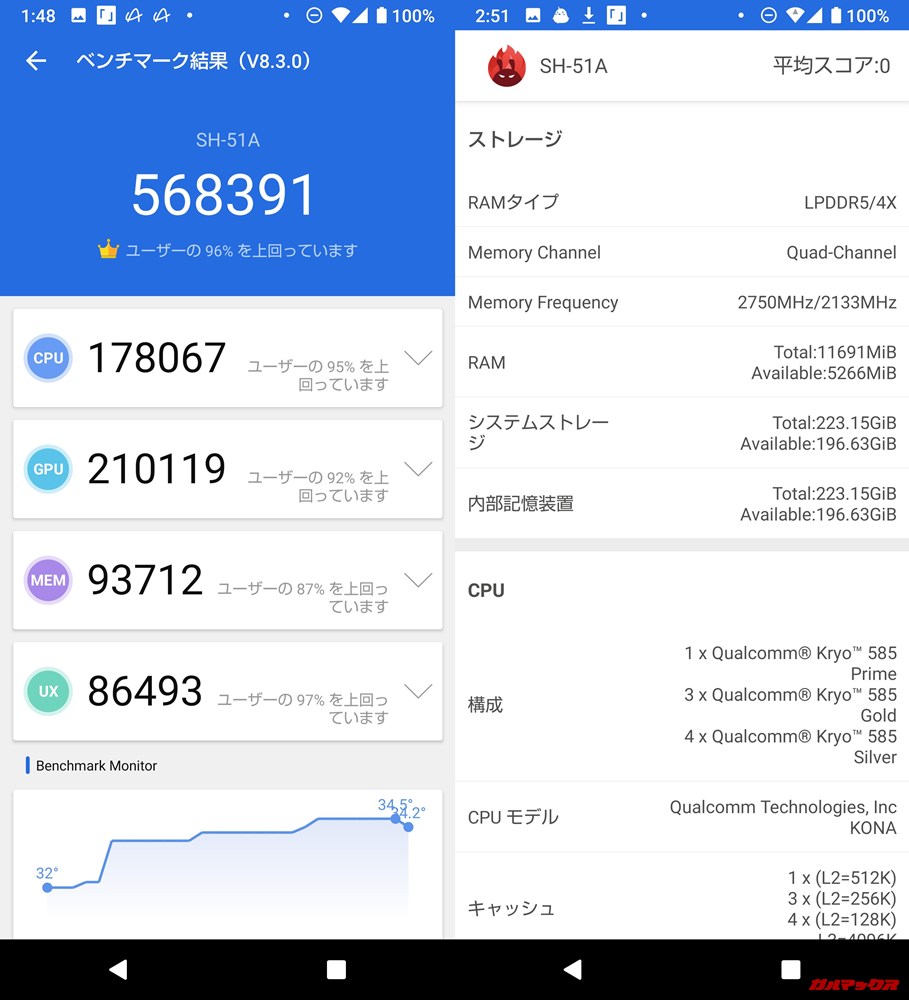
Task: Select the Benchmark Monitor section label
Action: click(95, 765)
